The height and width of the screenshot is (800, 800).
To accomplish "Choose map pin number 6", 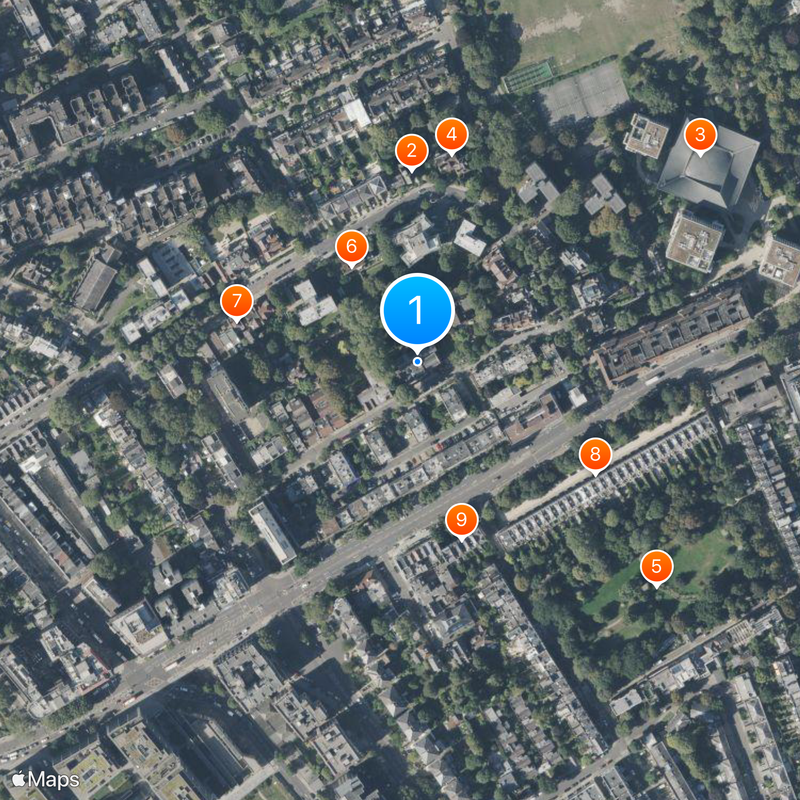I will point(351,246).
